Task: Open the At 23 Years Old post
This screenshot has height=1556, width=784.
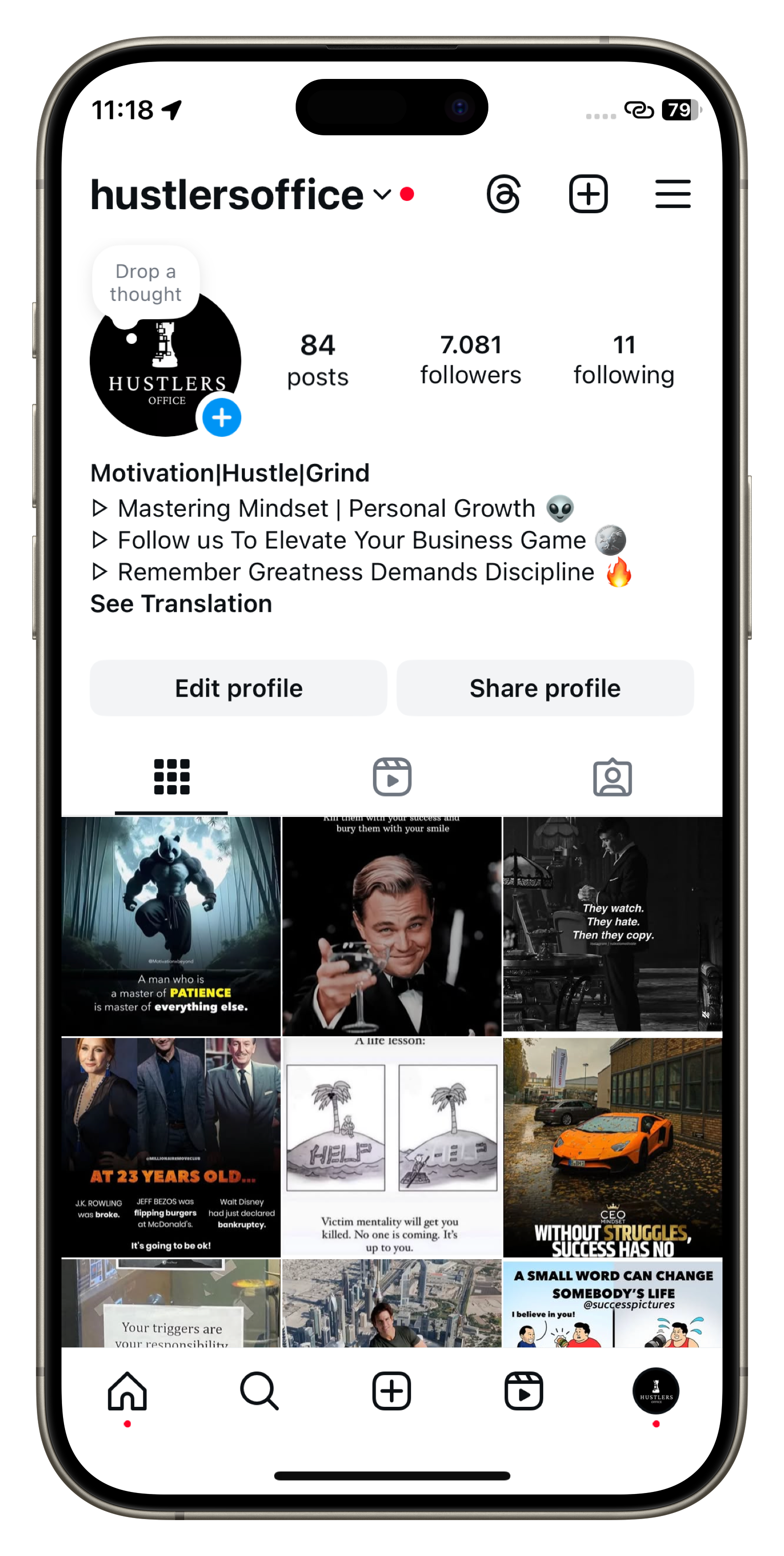Action: click(171, 1147)
